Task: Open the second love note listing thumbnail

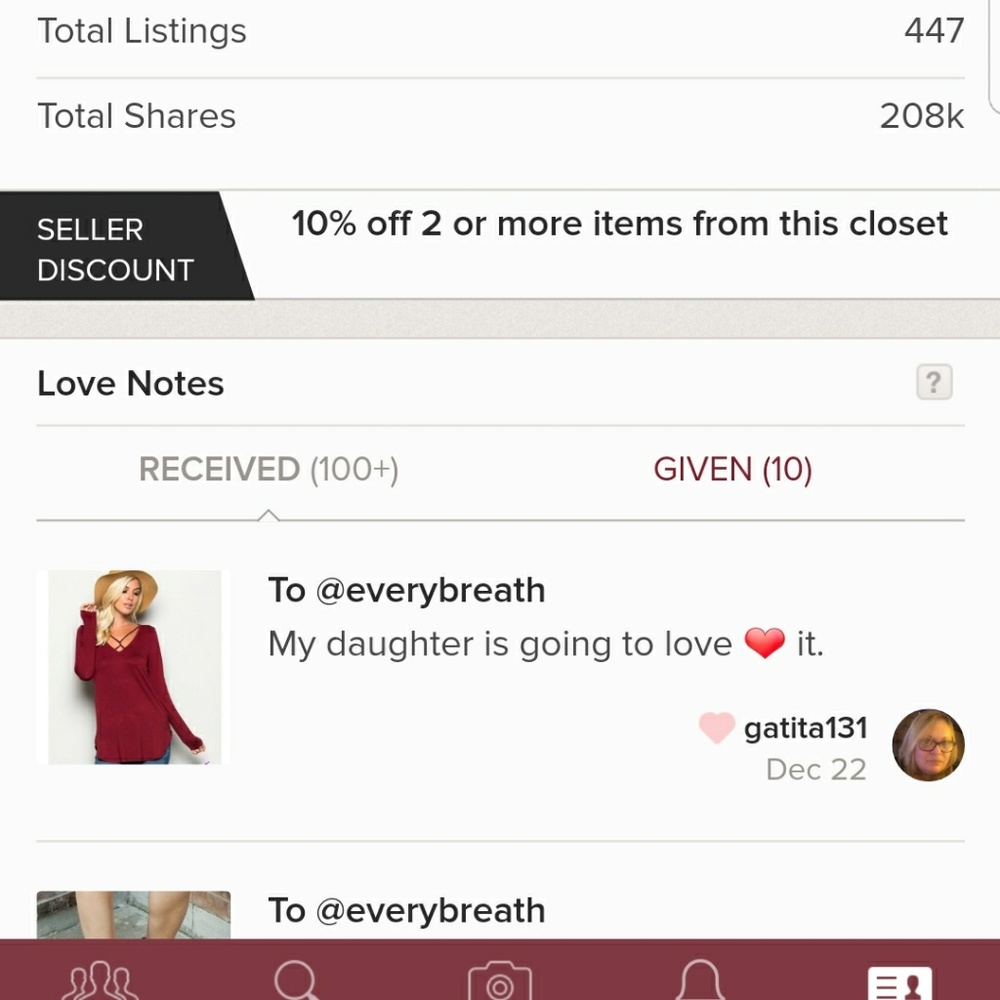Action: click(134, 915)
